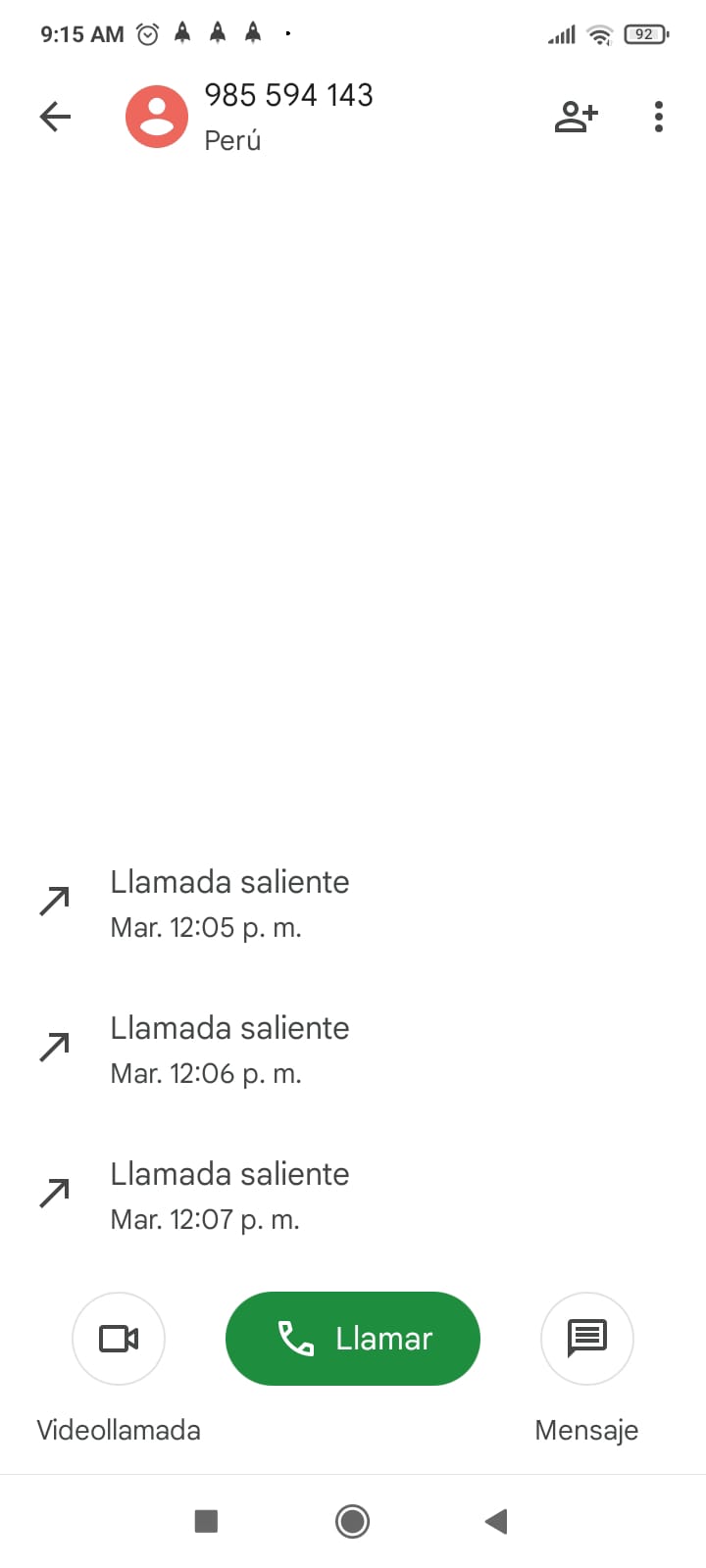Go back using the top-left arrow
This screenshot has width=706, height=1568.
(55, 118)
